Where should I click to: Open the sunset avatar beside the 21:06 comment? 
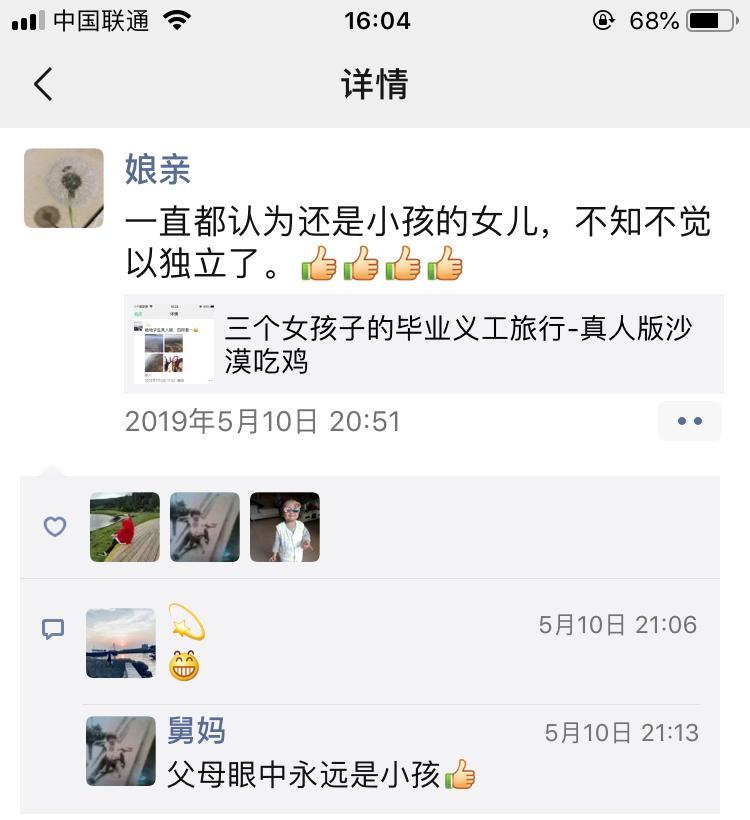click(121, 643)
